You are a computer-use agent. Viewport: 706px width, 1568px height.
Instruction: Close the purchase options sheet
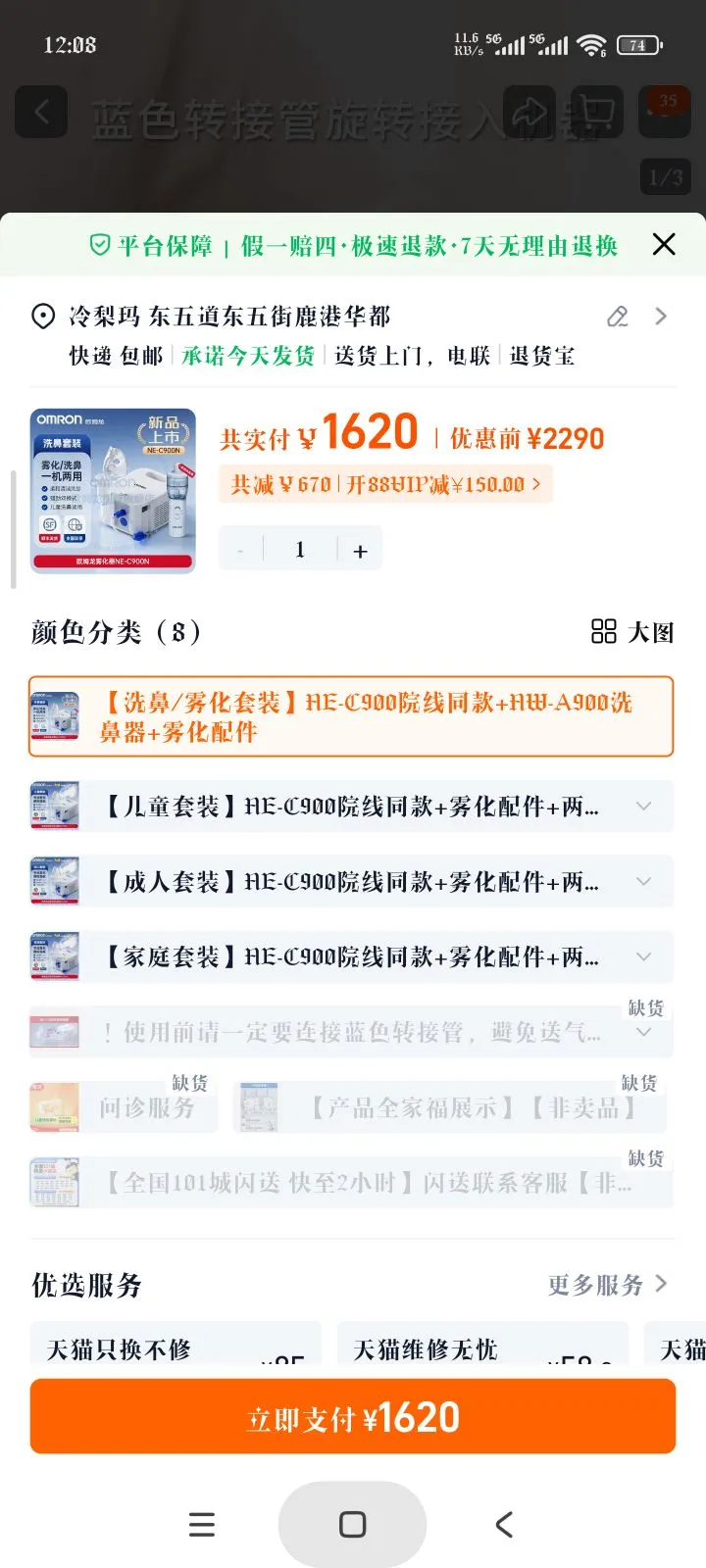pyautogui.click(x=664, y=244)
